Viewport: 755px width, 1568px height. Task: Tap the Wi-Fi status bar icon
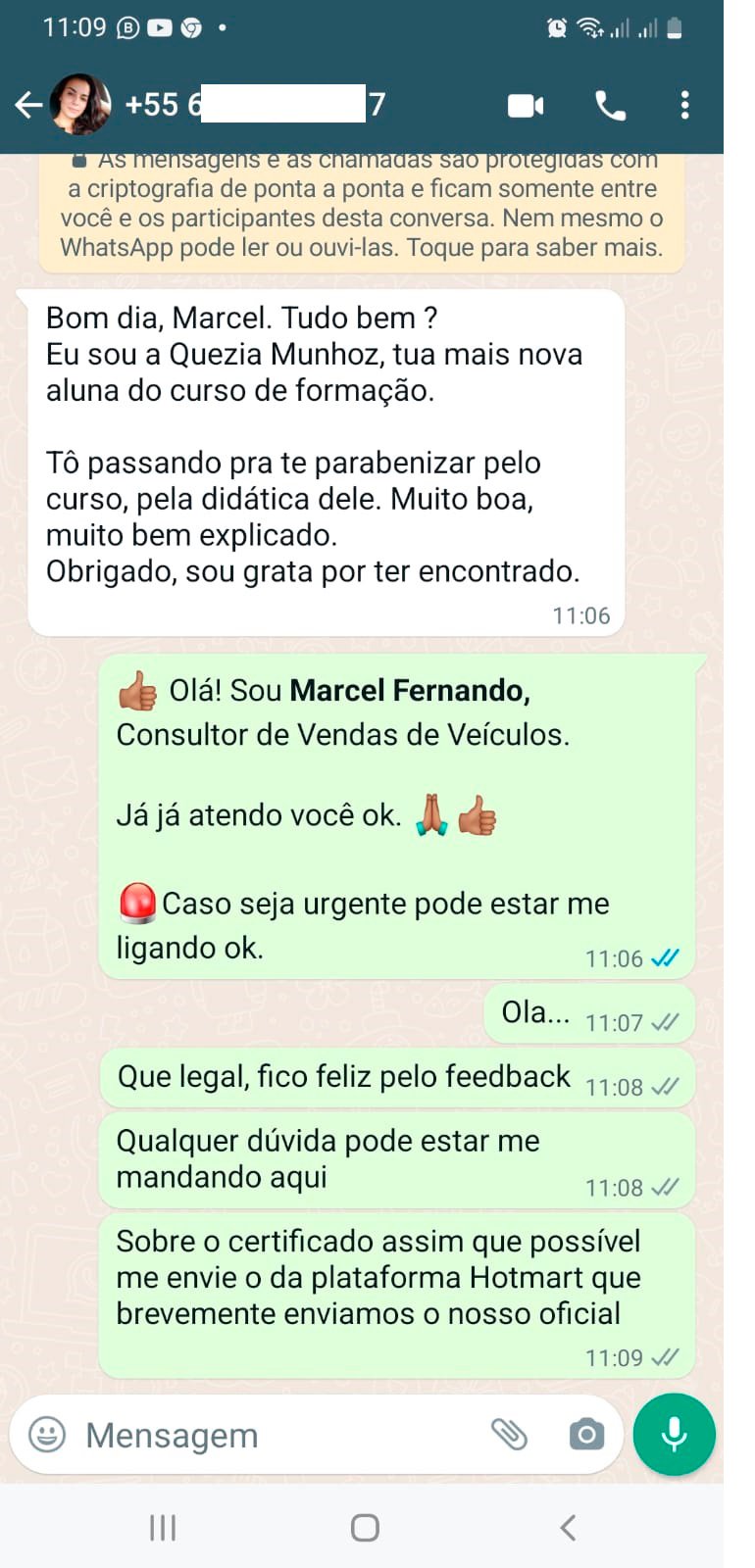[x=588, y=27]
